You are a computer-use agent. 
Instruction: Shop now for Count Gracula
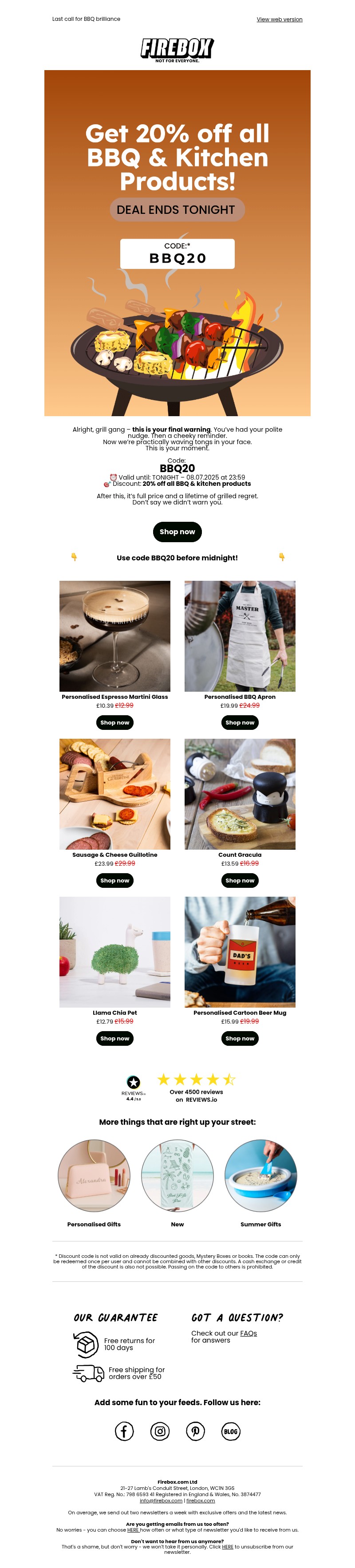click(x=240, y=880)
